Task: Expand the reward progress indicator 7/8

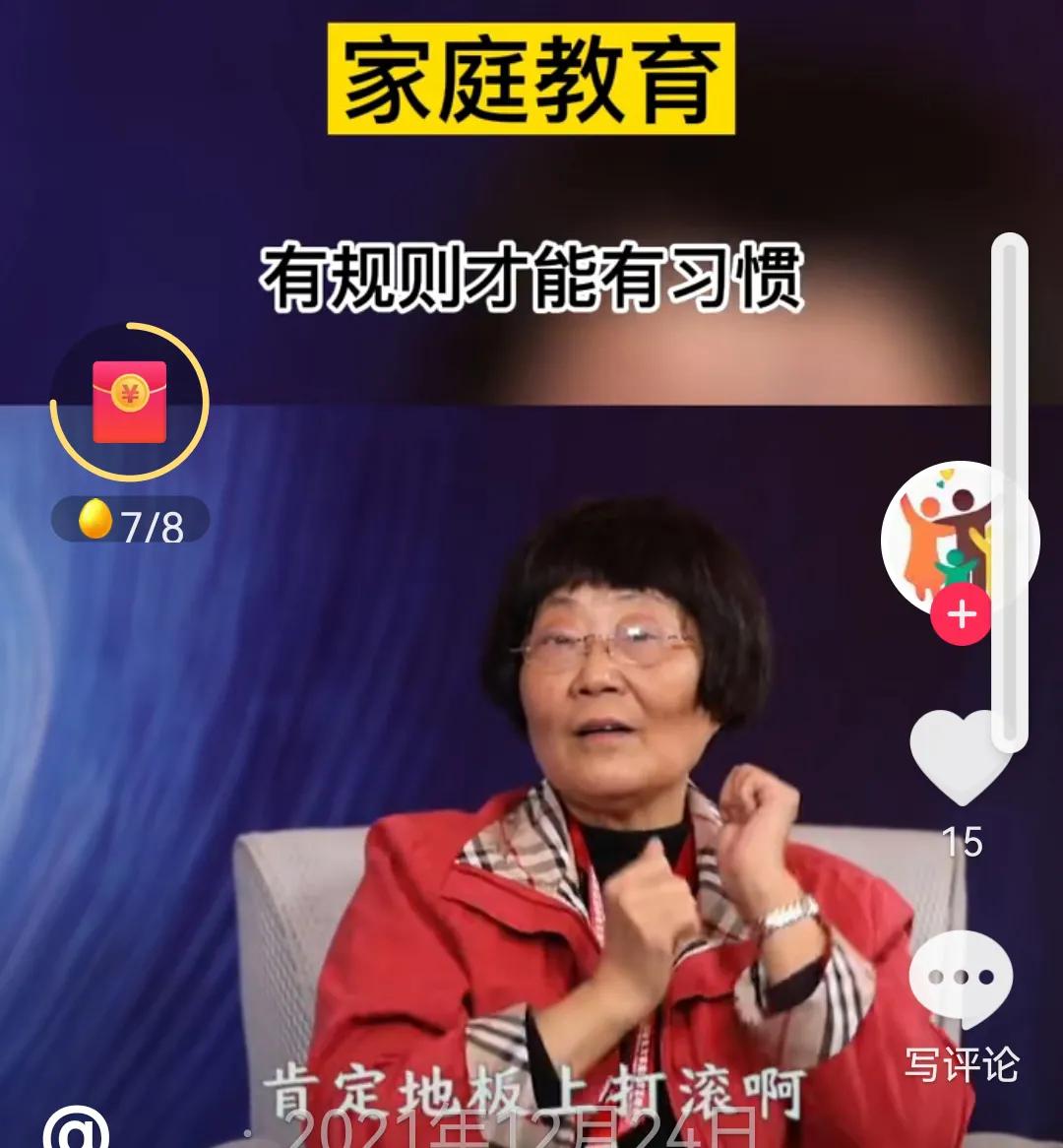Action: [x=128, y=519]
